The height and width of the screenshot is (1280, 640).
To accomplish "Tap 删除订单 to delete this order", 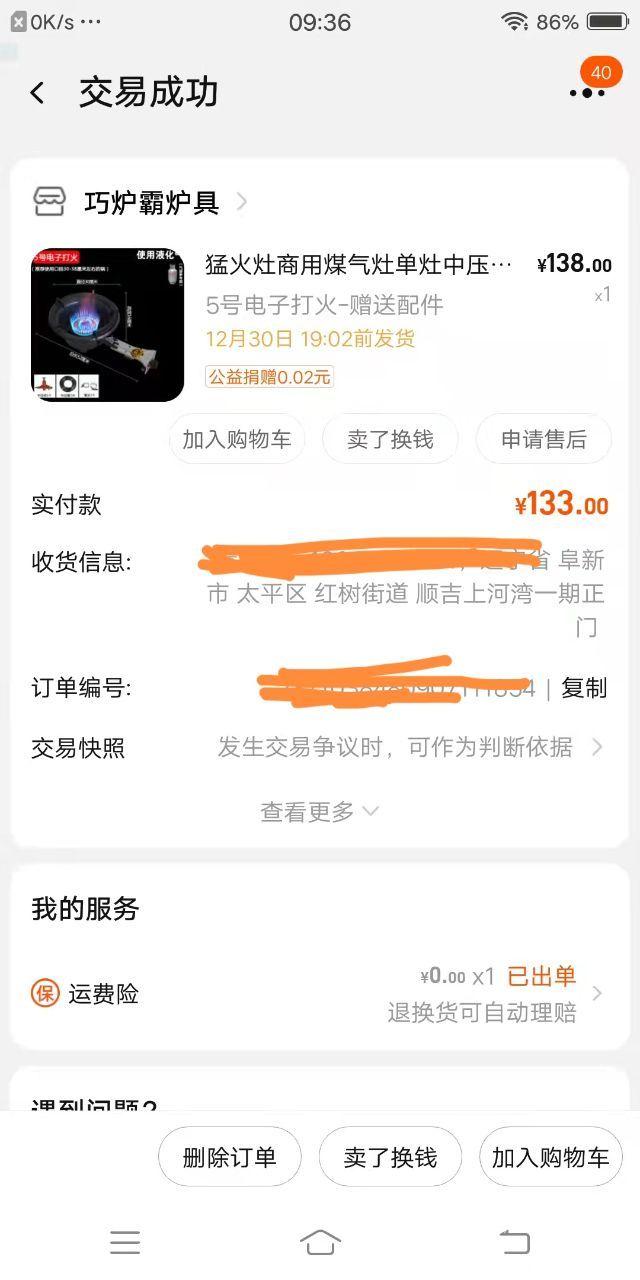I will click(229, 1157).
